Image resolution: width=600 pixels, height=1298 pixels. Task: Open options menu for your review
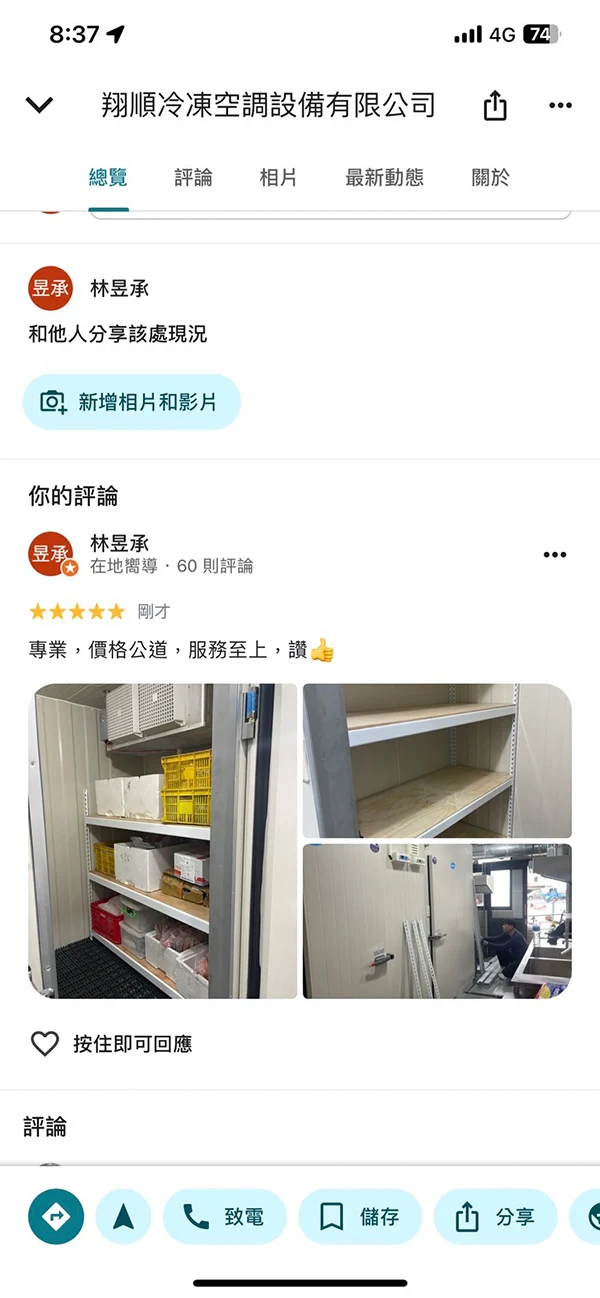[x=554, y=555]
